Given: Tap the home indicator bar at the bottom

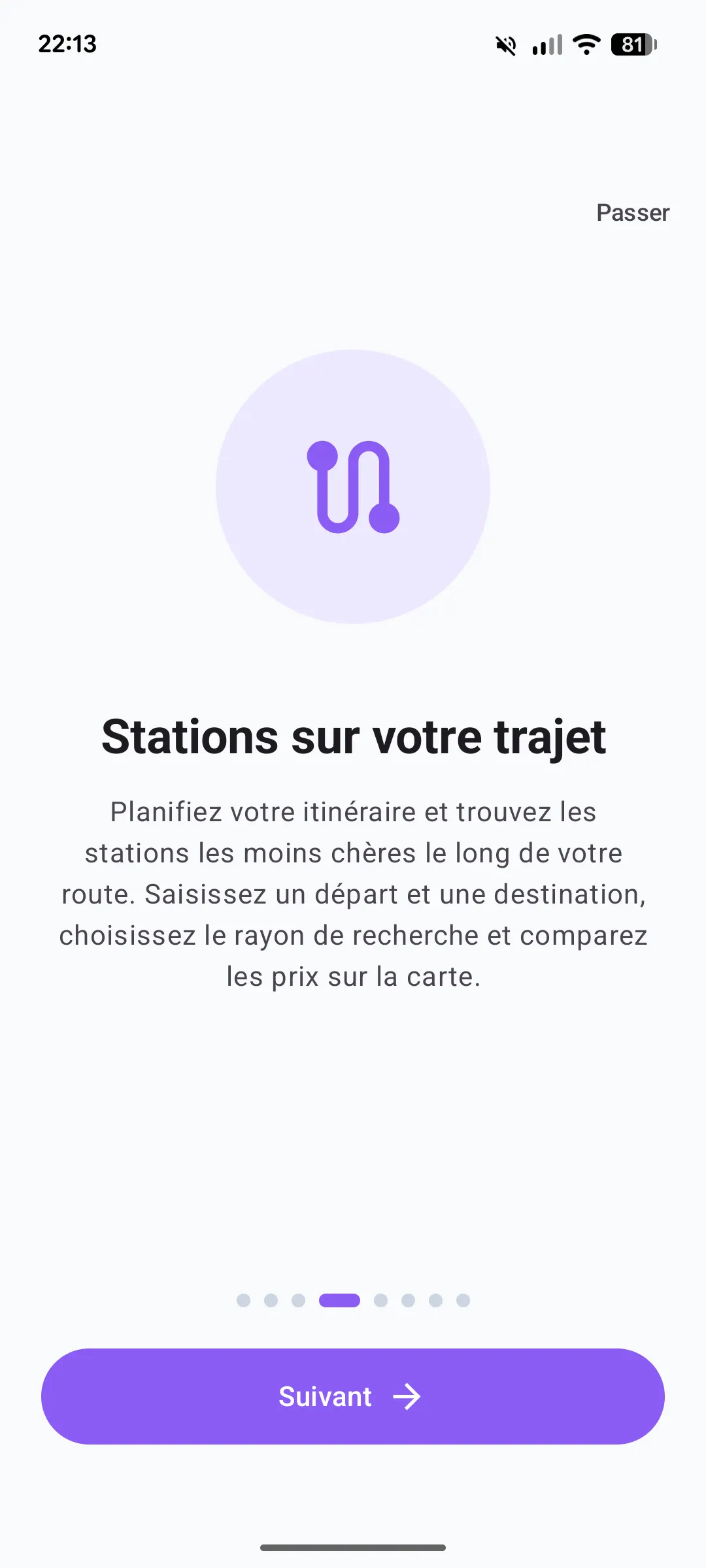Looking at the screenshot, I should pos(353,1546).
